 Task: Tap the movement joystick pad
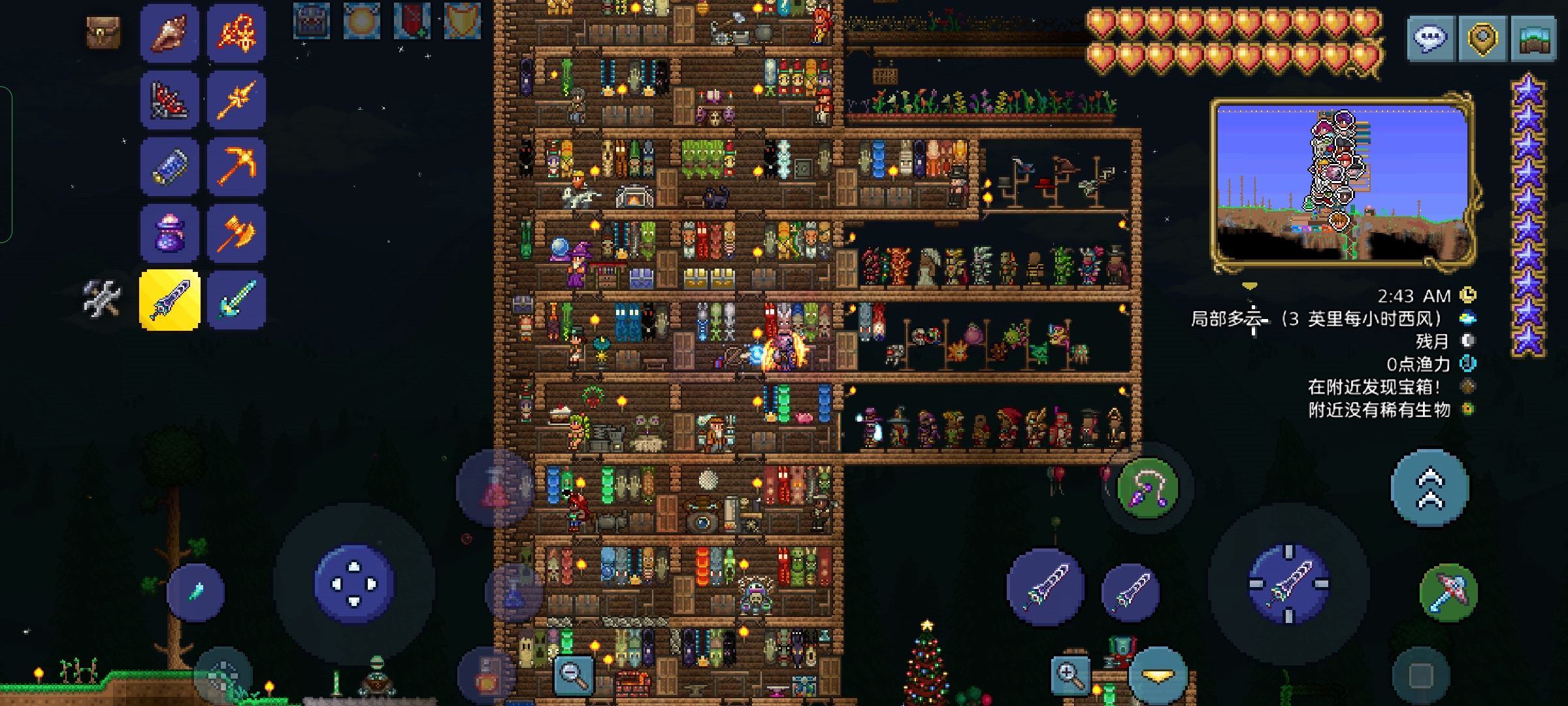click(x=353, y=584)
